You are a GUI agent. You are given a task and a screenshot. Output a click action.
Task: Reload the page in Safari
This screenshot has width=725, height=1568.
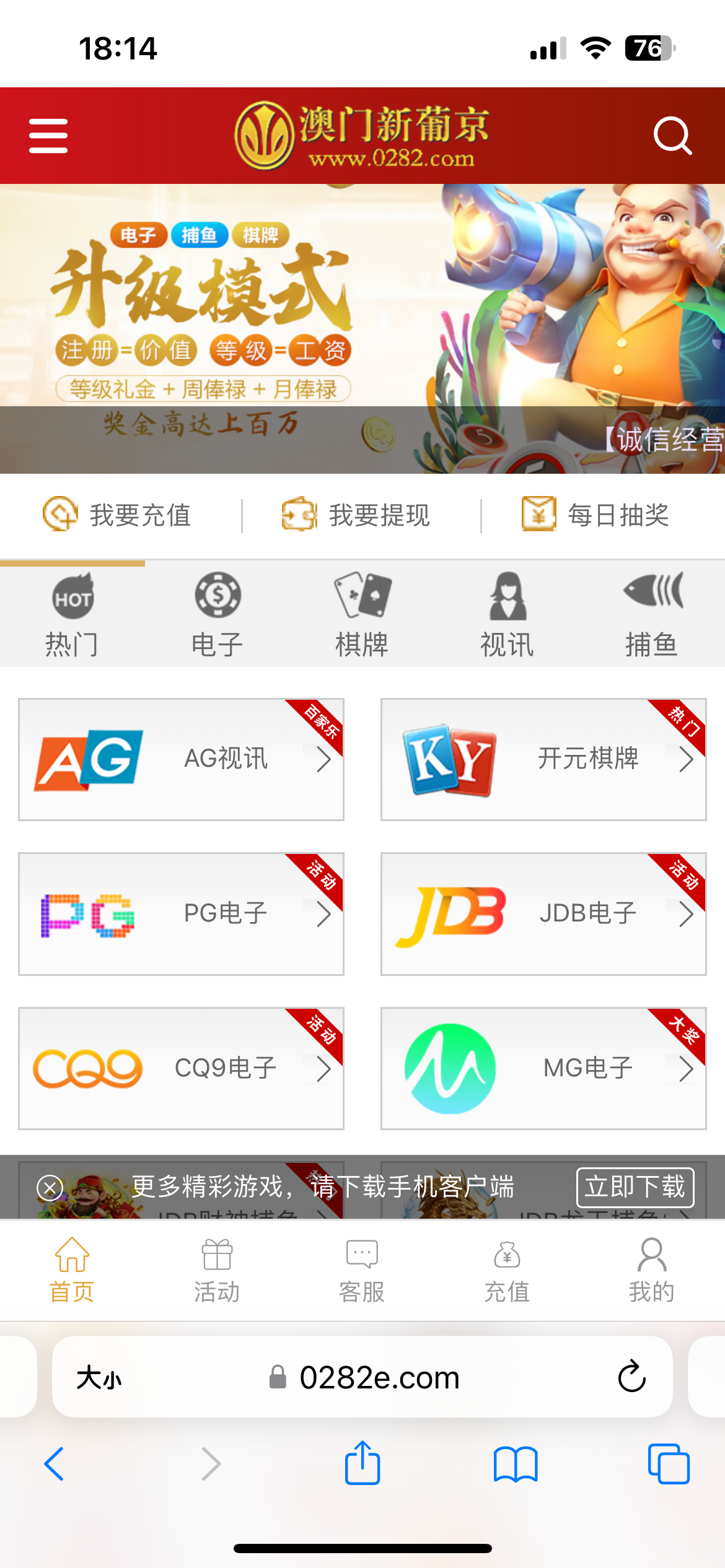[631, 1377]
